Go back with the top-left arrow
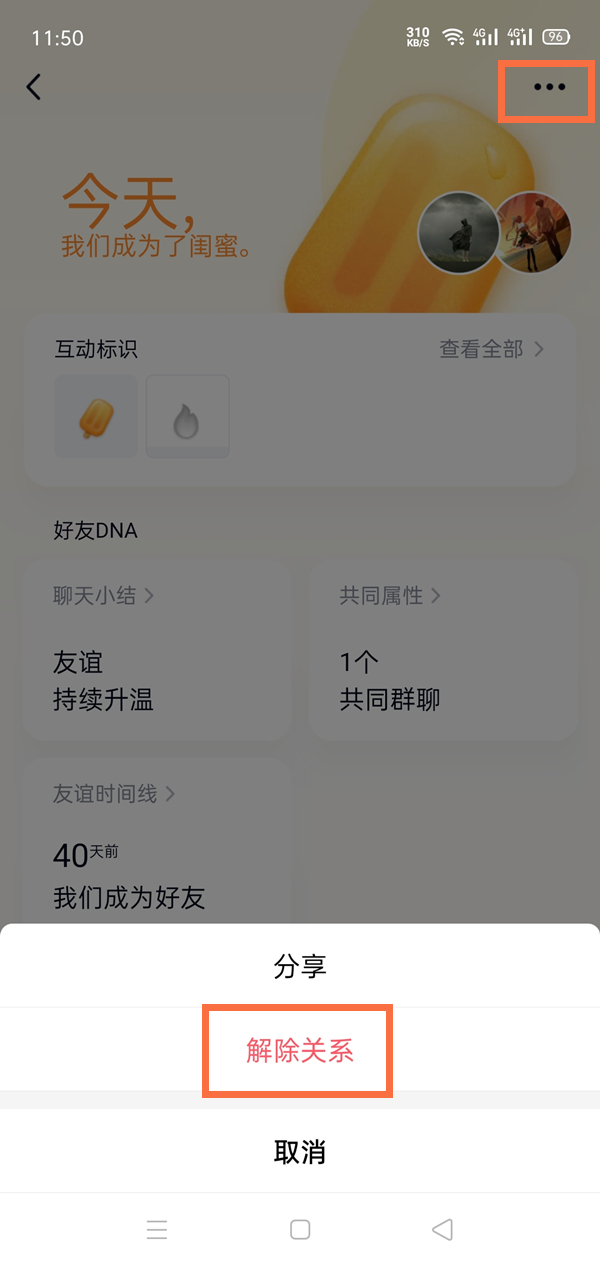This screenshot has height=1266, width=600. [x=34, y=87]
